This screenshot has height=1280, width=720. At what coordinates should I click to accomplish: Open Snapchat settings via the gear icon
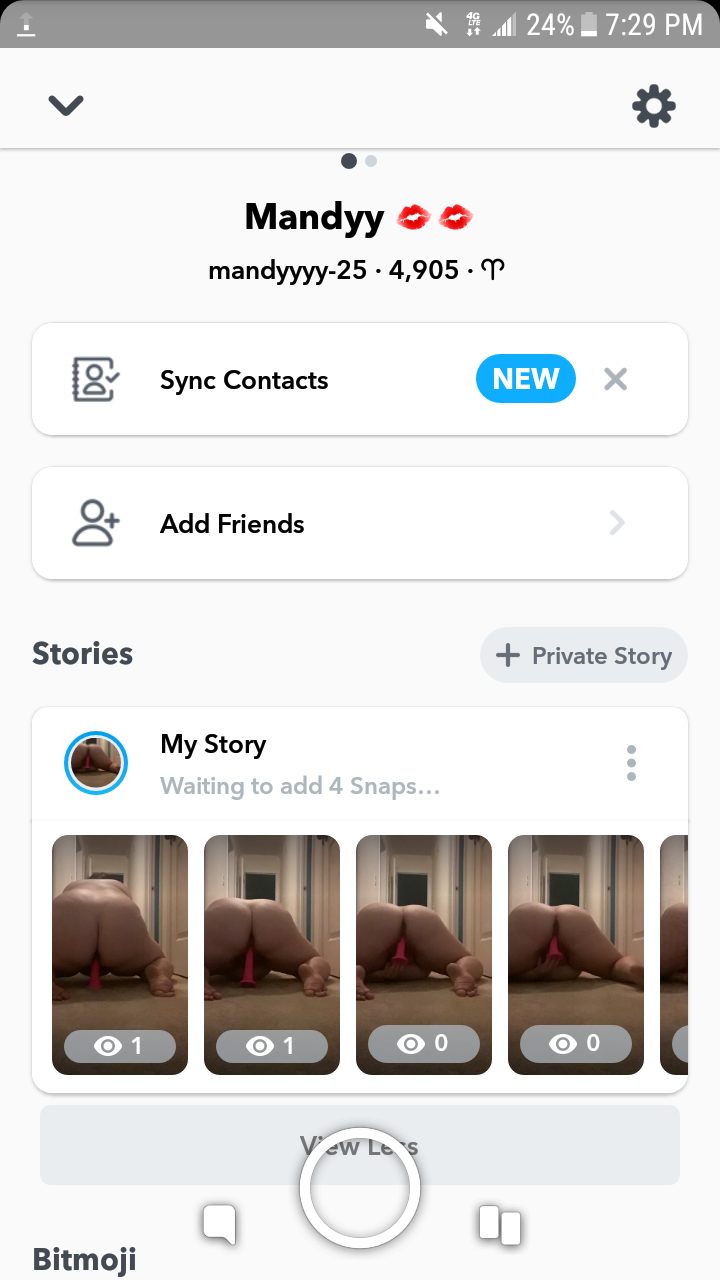click(654, 105)
